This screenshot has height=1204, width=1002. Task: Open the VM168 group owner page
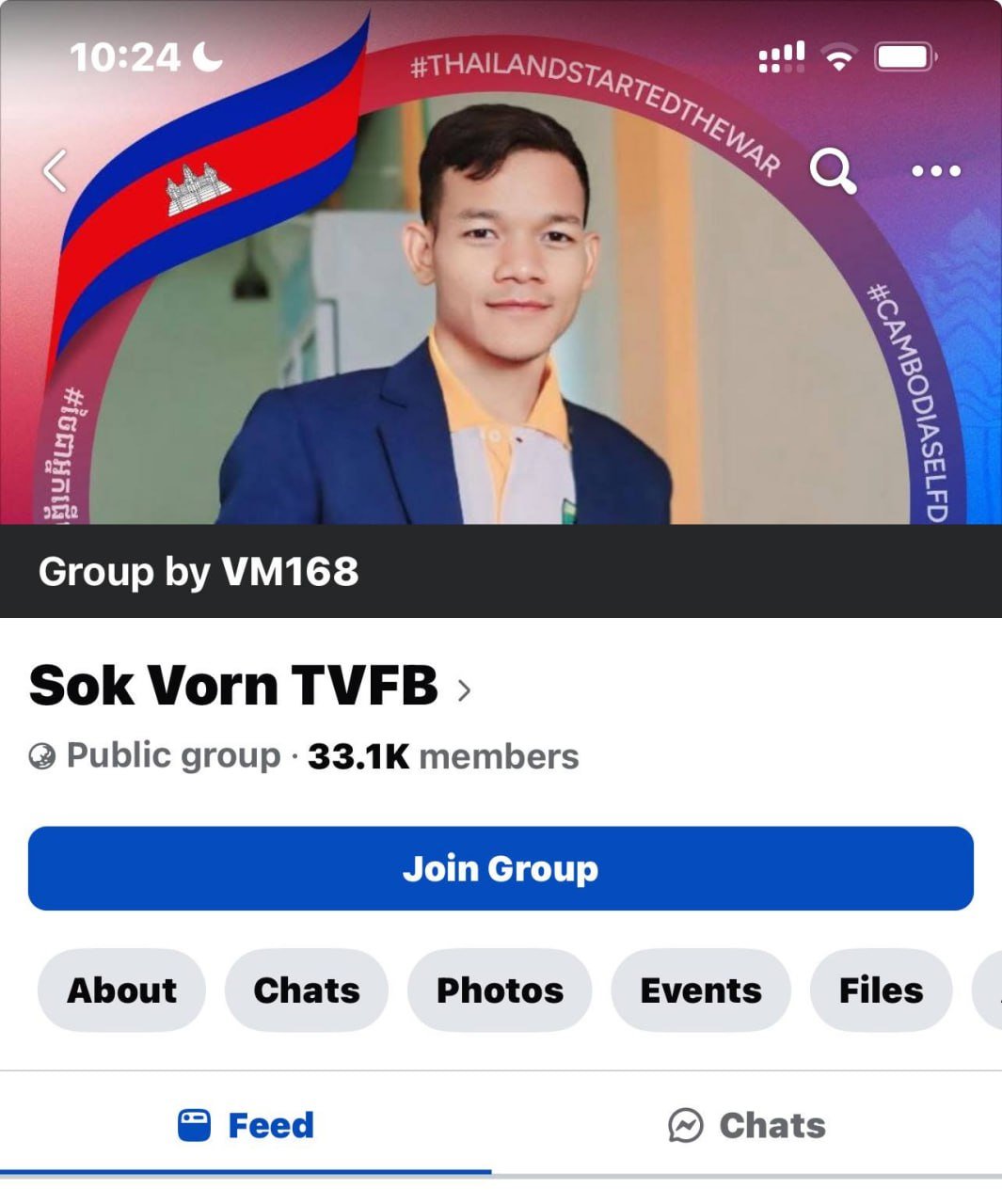(x=291, y=572)
